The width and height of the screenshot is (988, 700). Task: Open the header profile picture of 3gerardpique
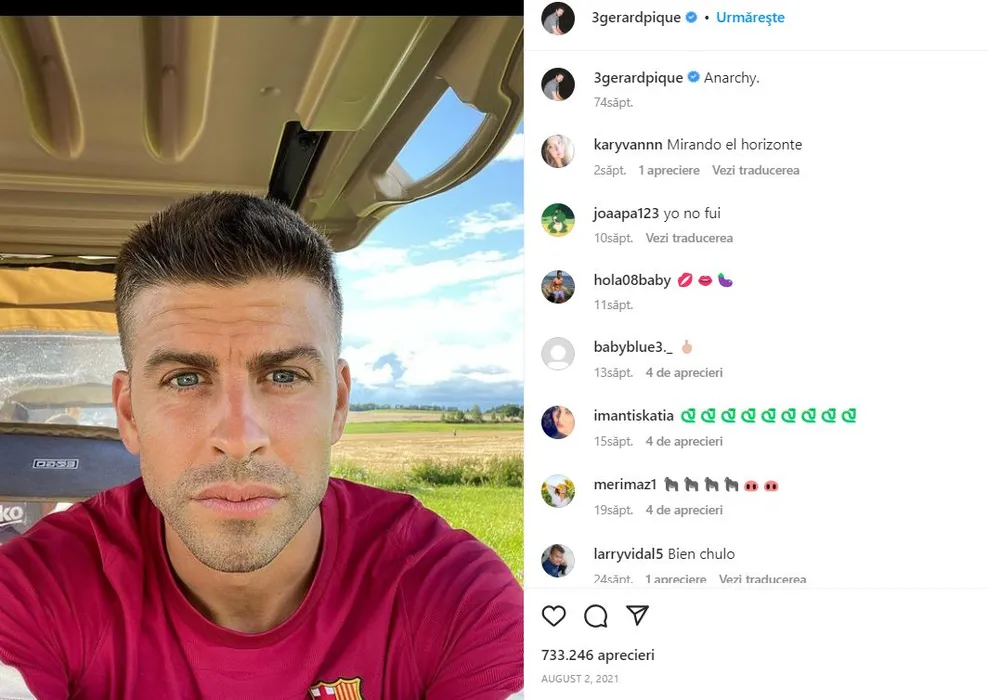pyautogui.click(x=558, y=18)
